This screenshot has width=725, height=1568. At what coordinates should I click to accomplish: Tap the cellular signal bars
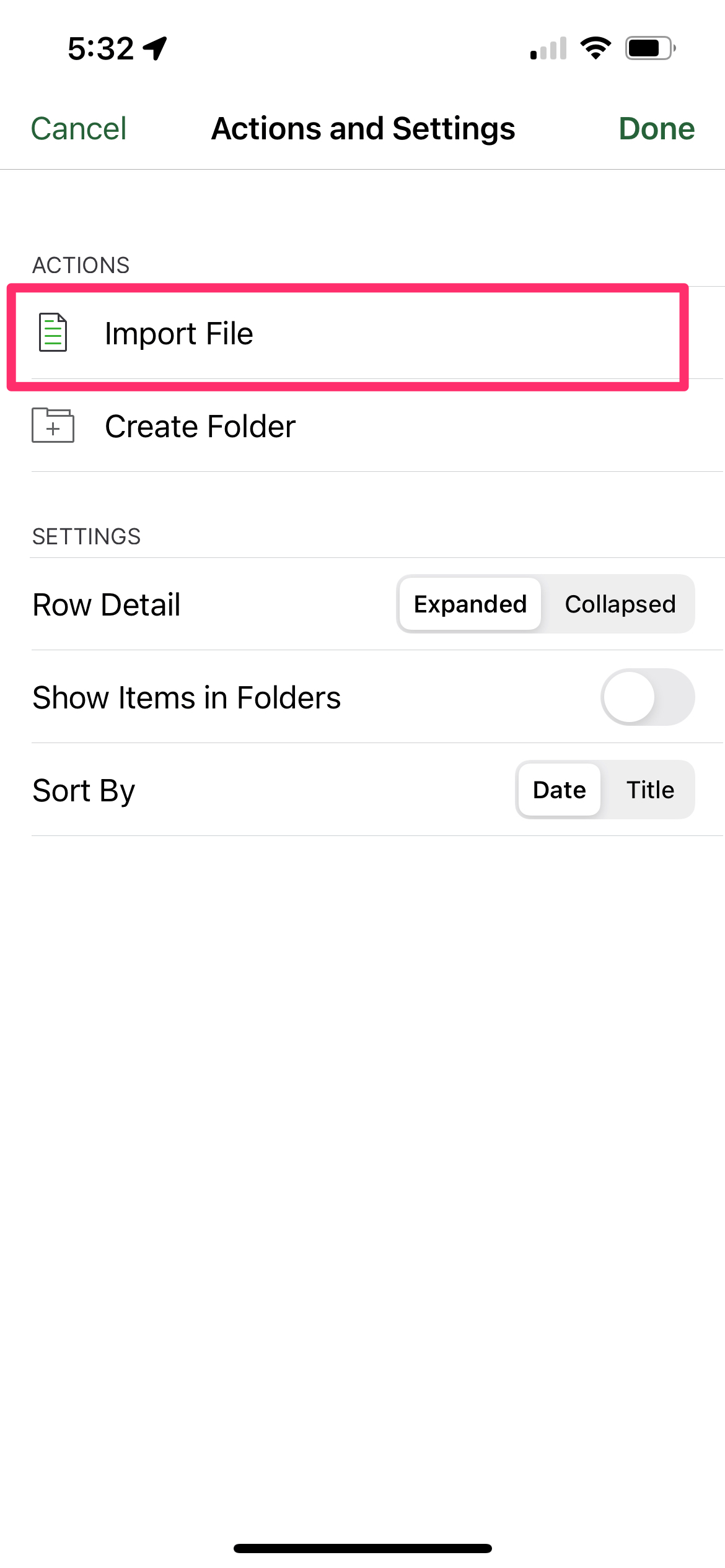click(x=548, y=48)
